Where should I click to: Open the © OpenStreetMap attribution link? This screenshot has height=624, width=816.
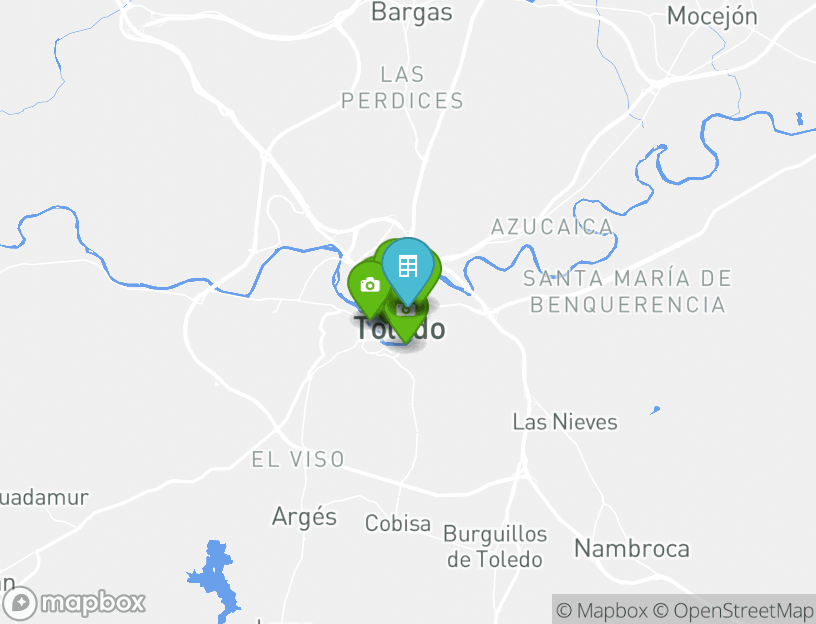[x=733, y=610]
